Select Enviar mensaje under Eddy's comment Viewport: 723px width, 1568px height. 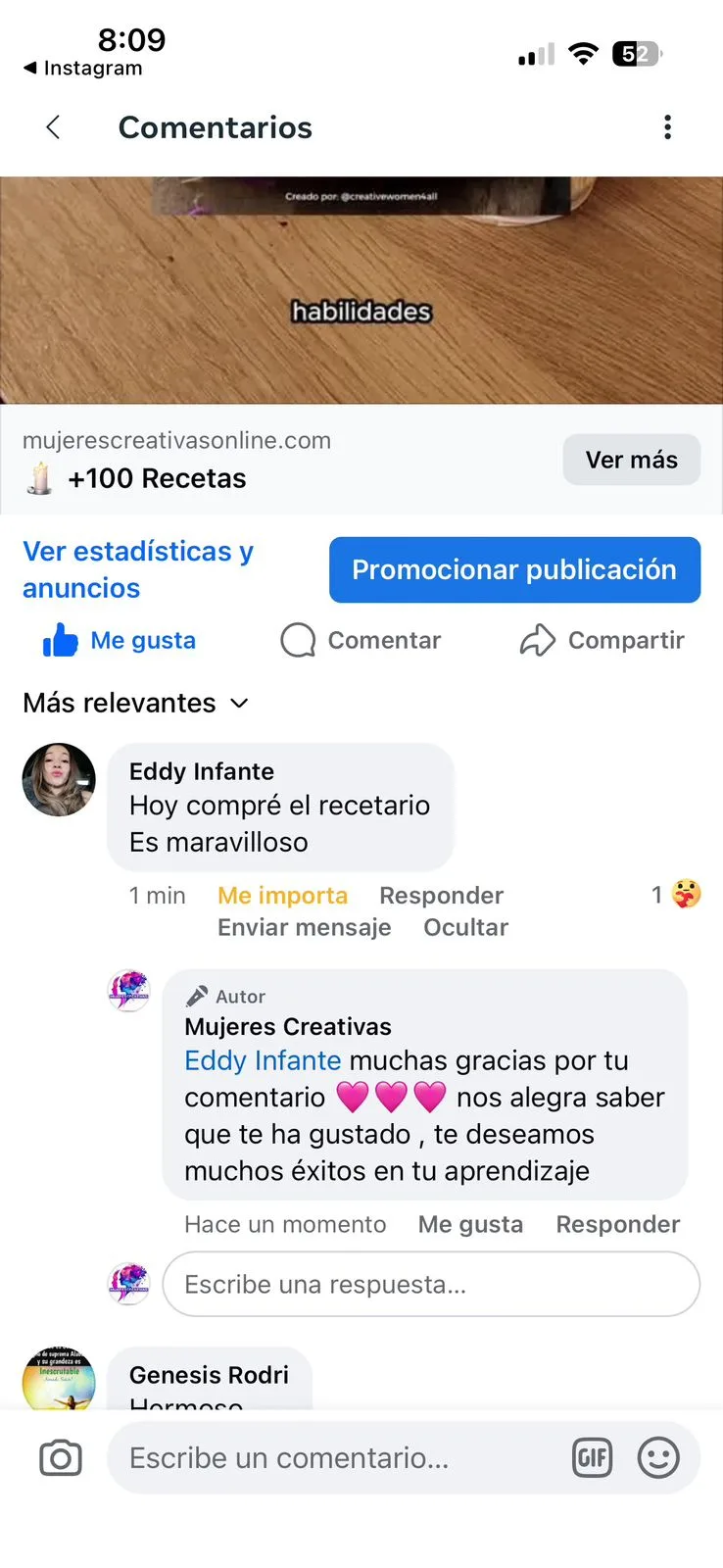(x=304, y=928)
